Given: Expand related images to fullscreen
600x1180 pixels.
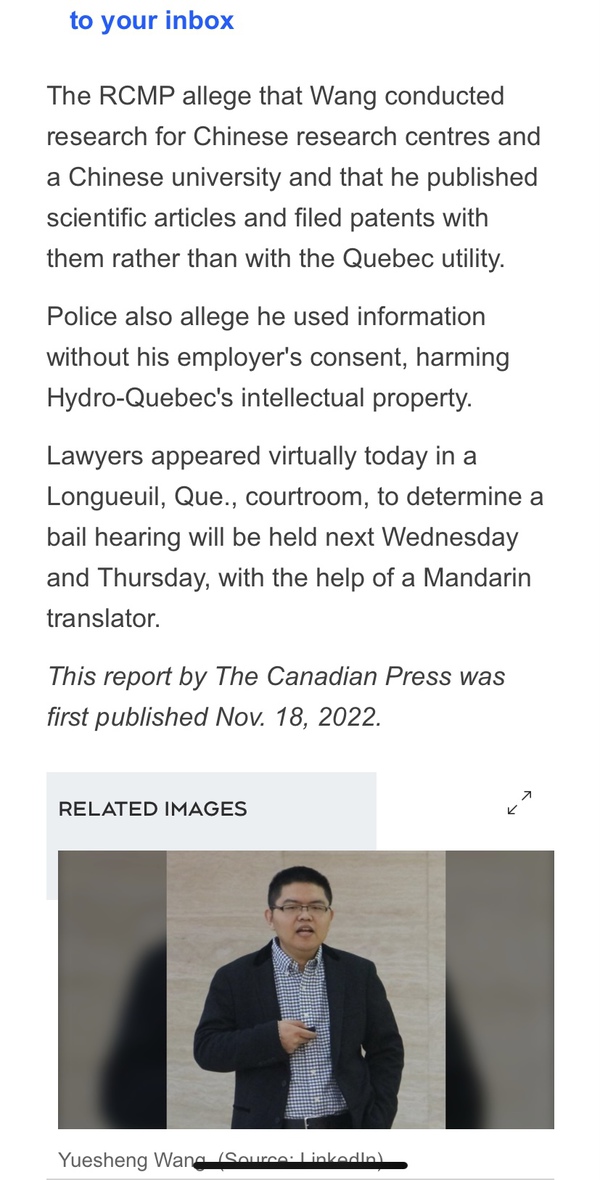Looking at the screenshot, I should (519, 803).
